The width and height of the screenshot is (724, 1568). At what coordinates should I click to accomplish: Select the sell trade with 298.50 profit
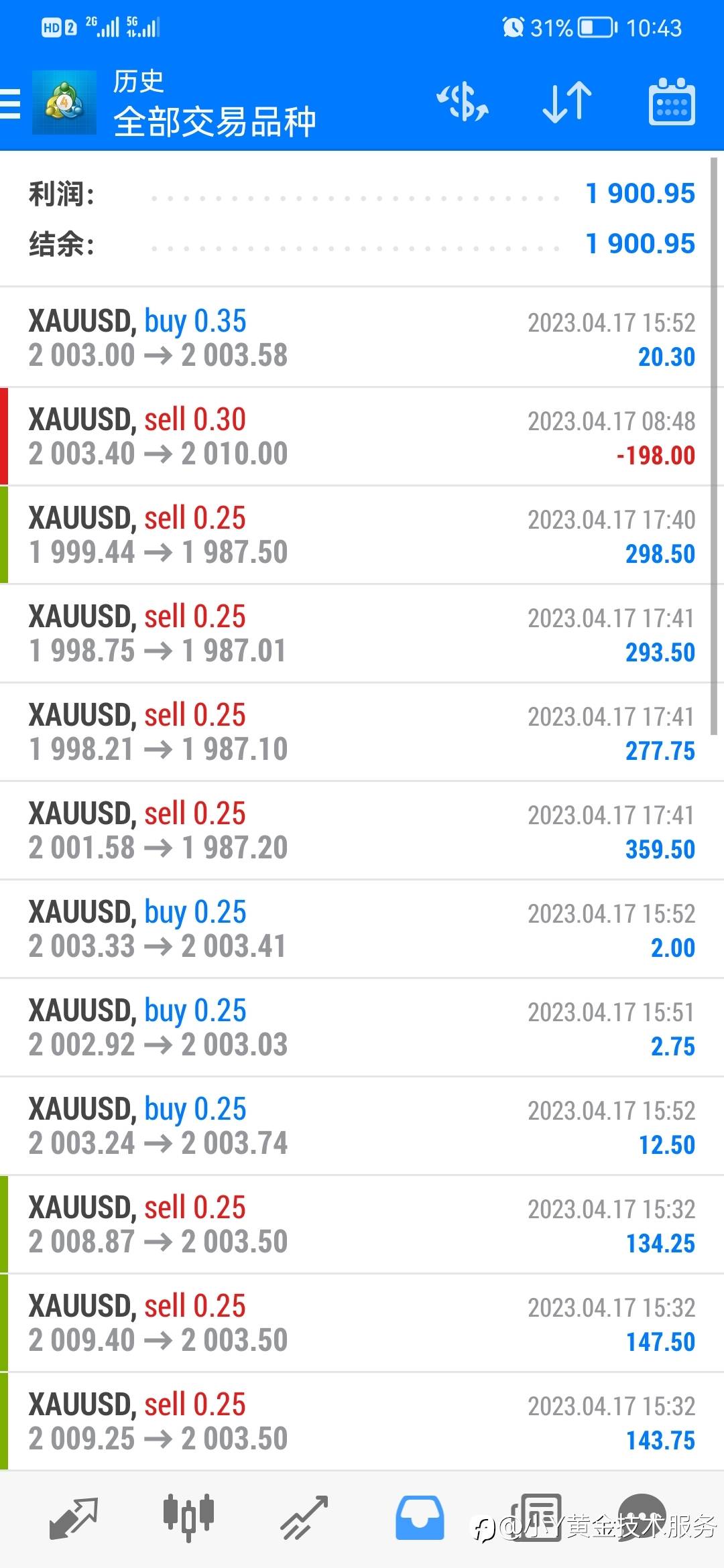[x=362, y=535]
